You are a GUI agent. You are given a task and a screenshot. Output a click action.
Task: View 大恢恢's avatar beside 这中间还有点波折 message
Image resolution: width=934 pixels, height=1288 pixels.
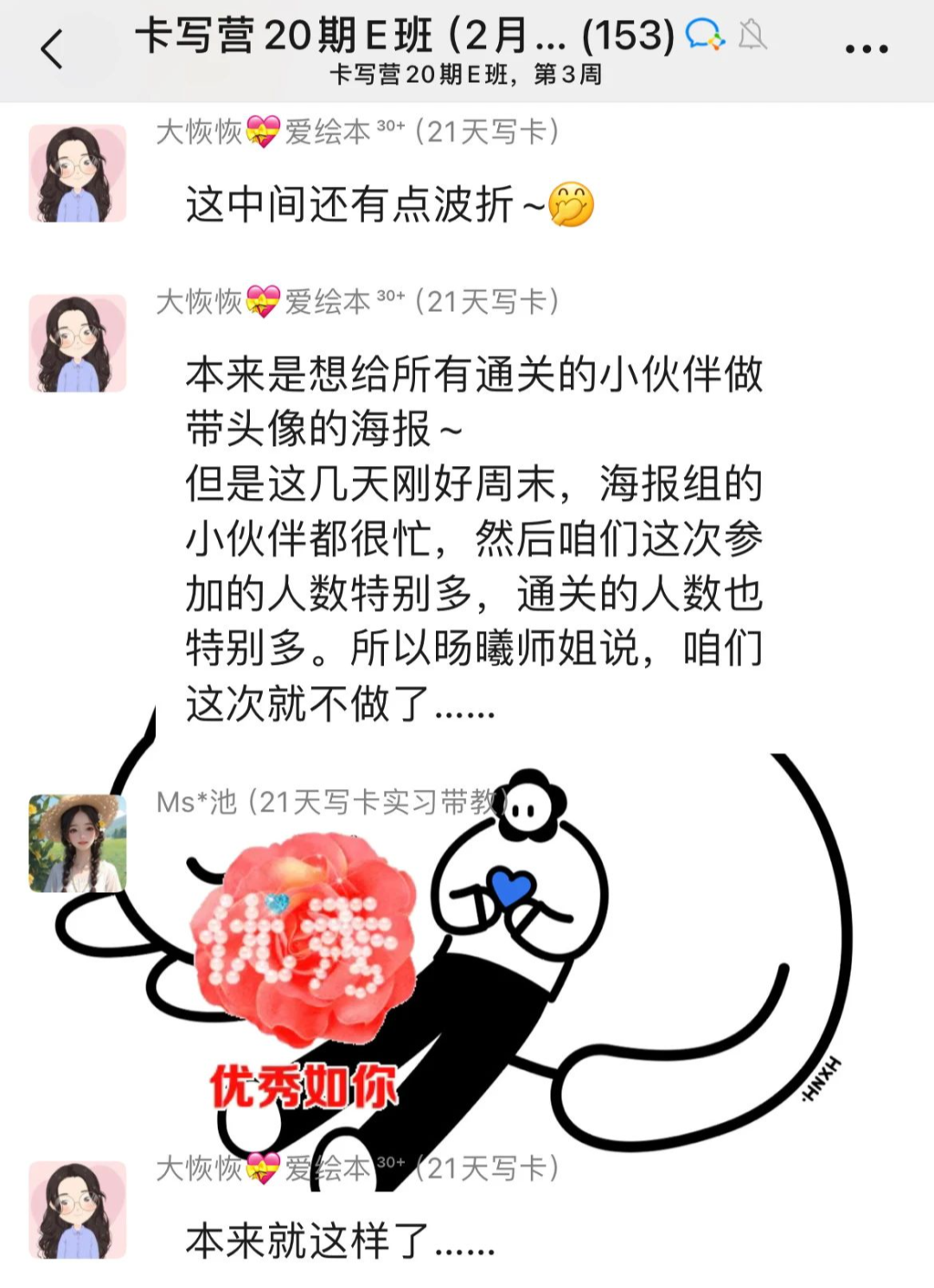tap(78, 173)
